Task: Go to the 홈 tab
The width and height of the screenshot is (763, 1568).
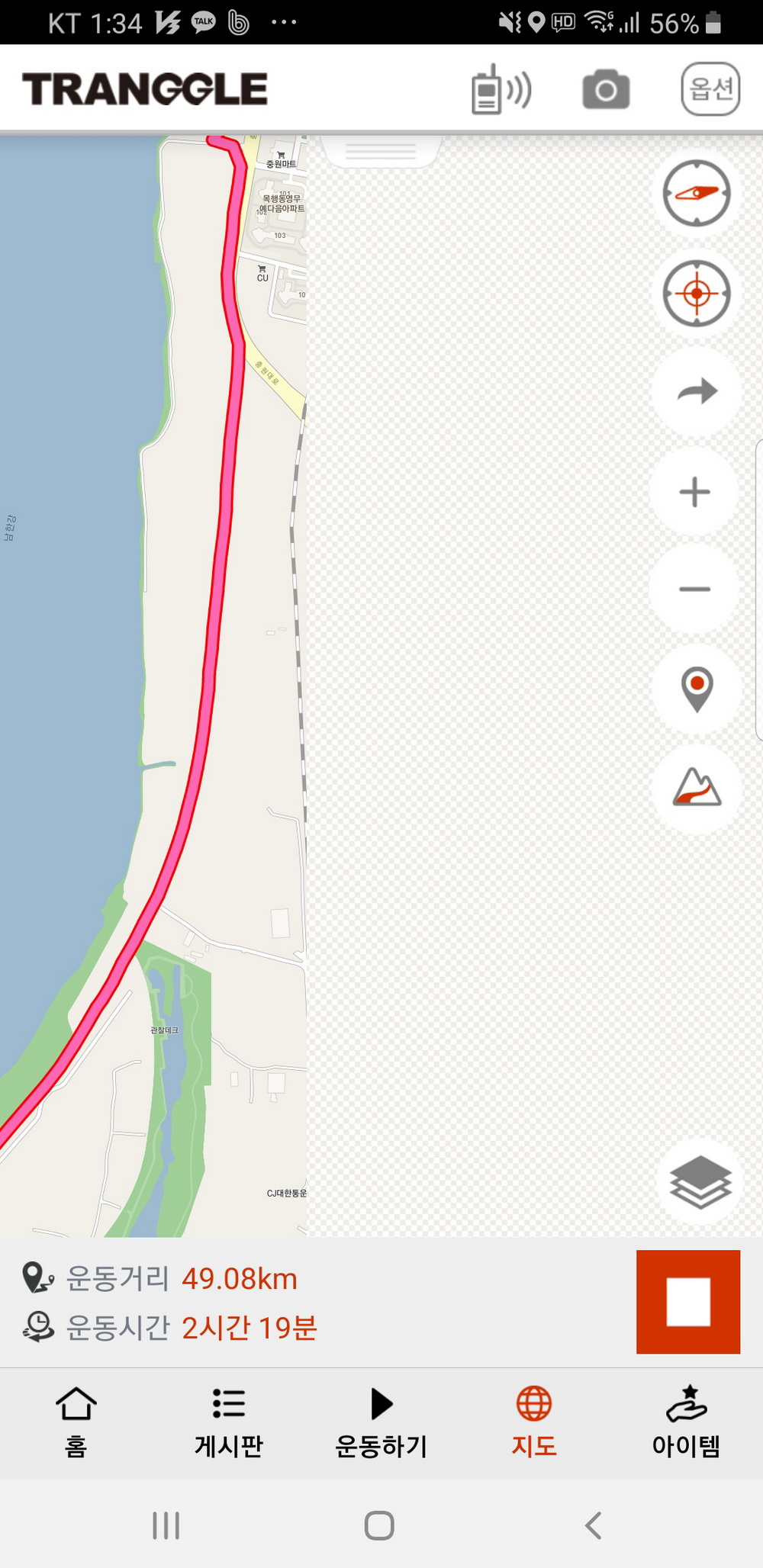Action: [x=76, y=1422]
